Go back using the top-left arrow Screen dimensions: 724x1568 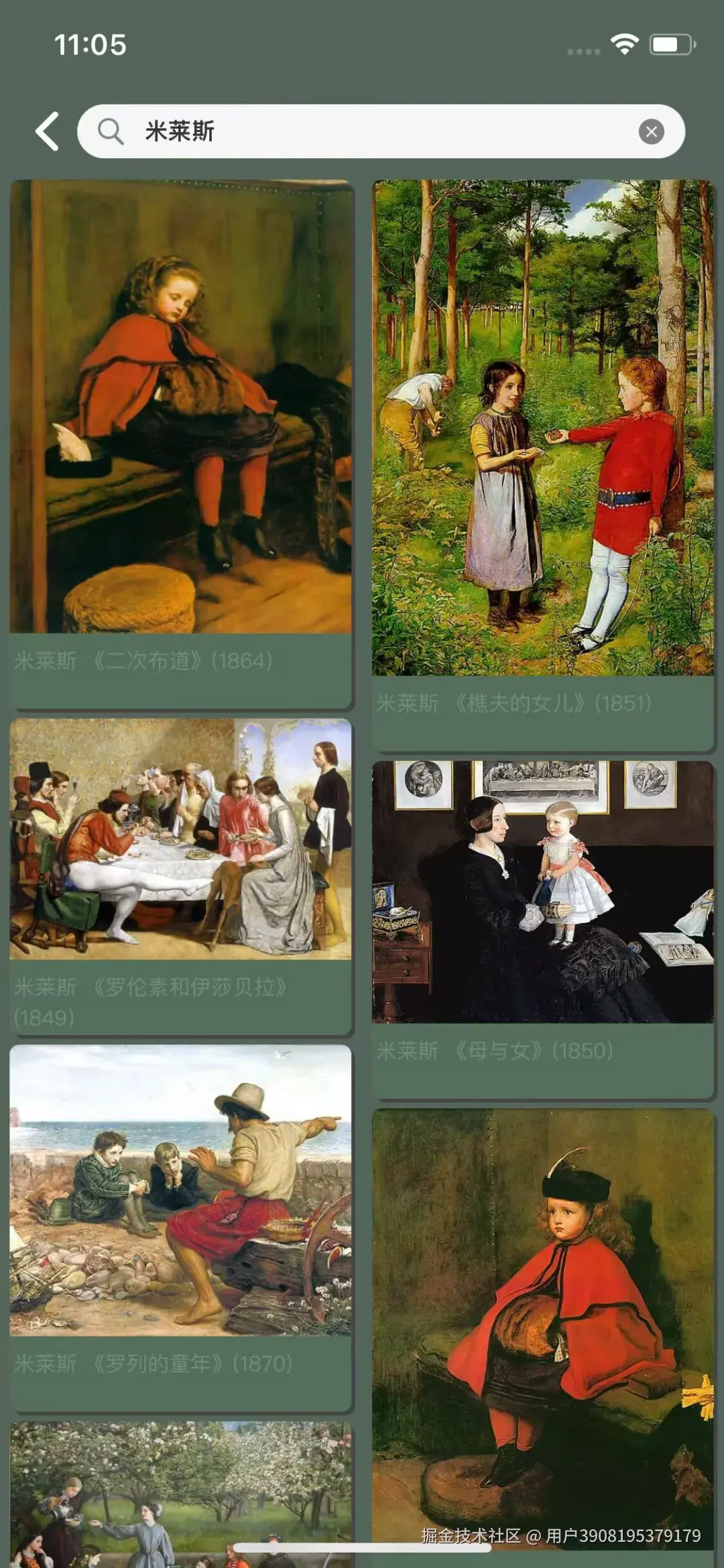coord(48,131)
